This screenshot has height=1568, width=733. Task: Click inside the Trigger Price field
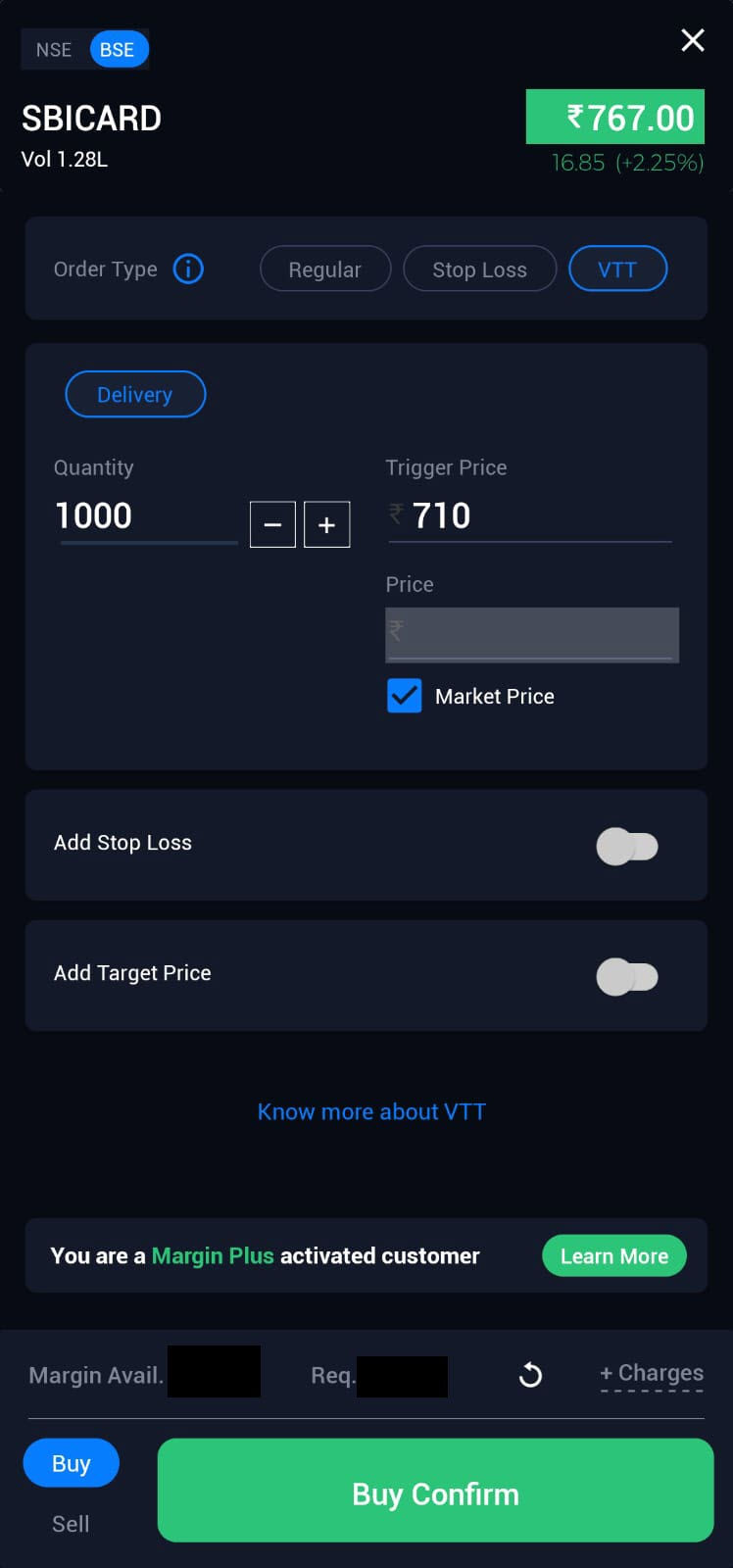529,516
